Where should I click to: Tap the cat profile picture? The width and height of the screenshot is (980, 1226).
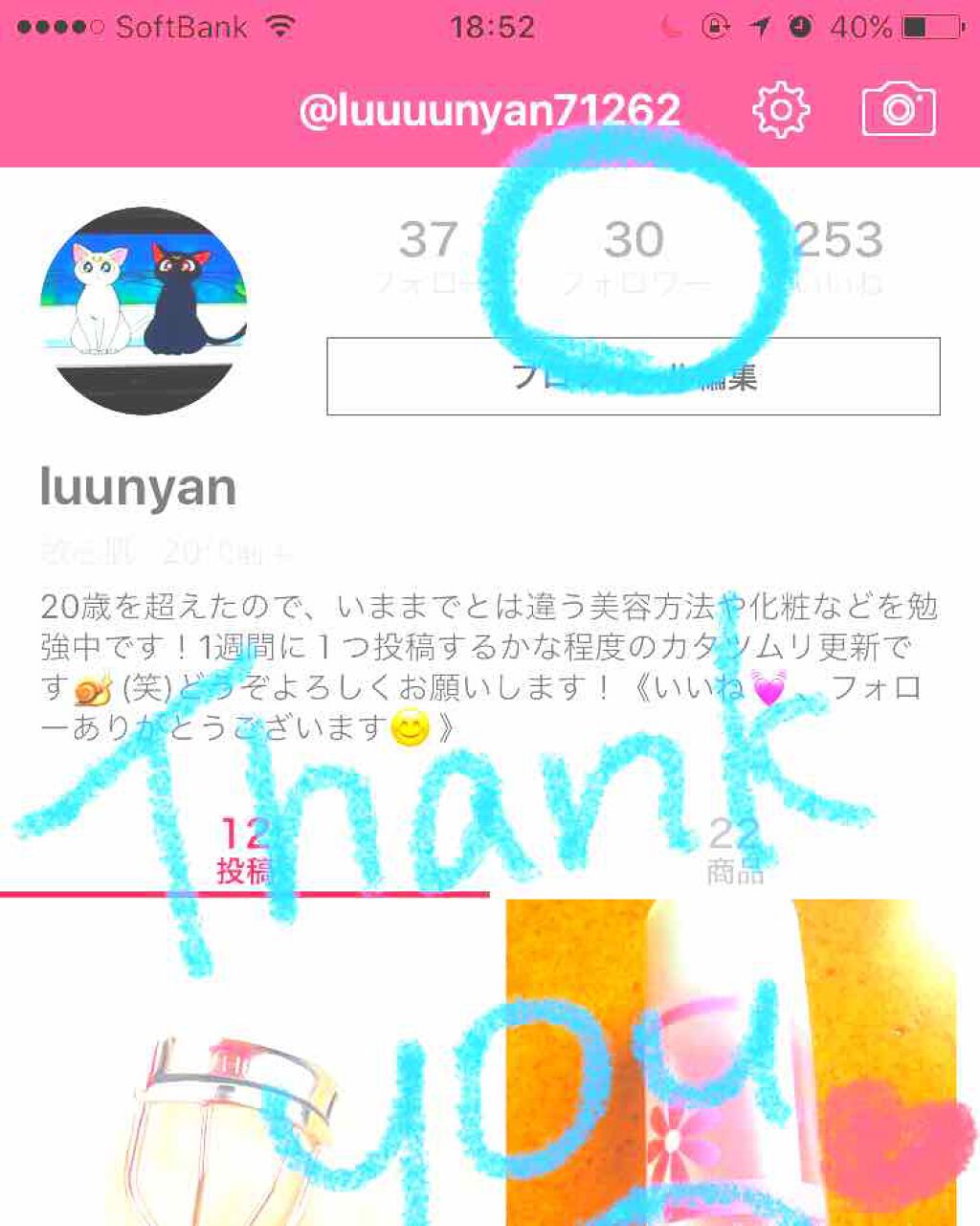tap(145, 310)
